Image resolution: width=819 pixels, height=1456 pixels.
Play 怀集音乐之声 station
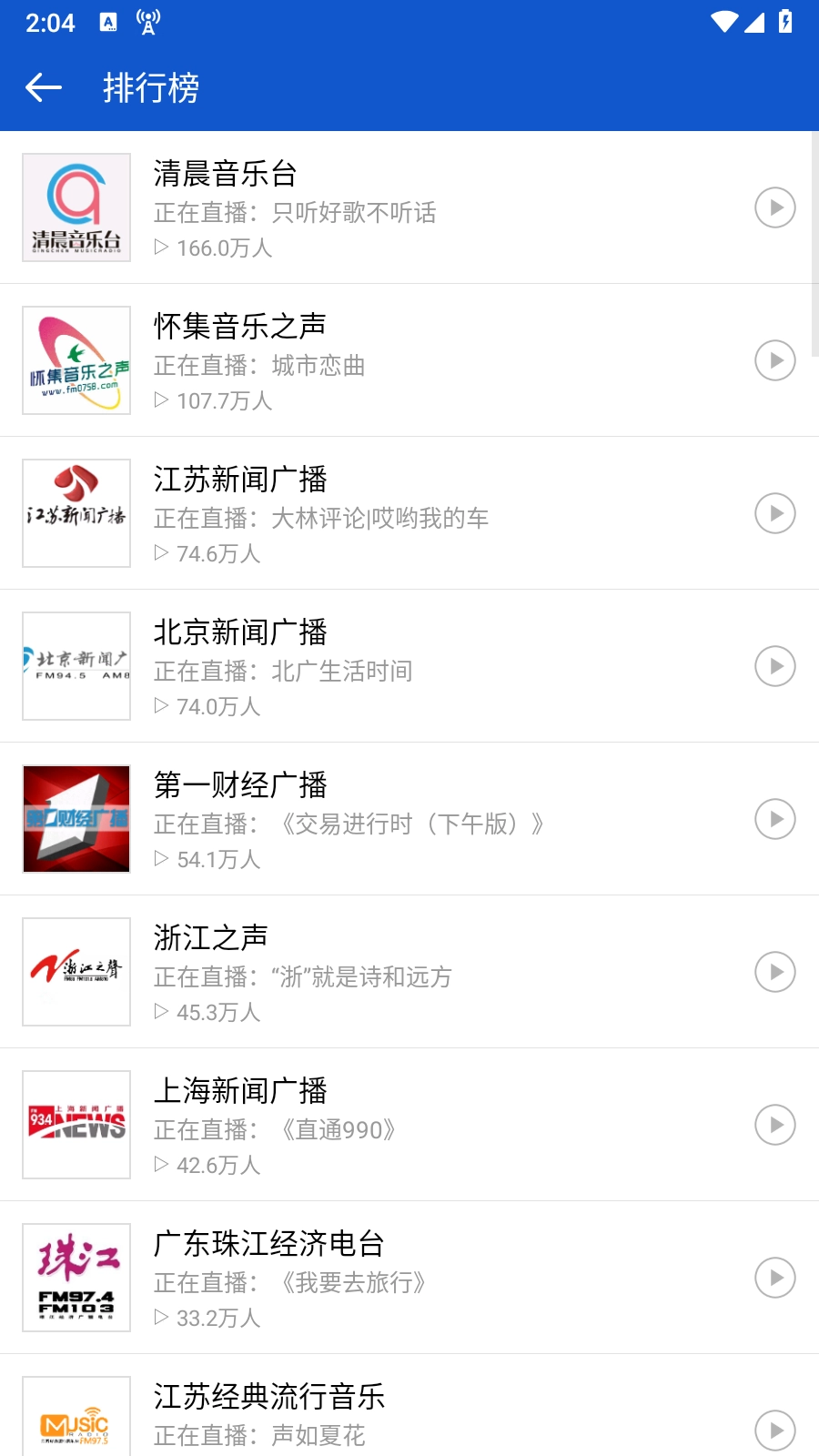pyautogui.click(x=774, y=361)
